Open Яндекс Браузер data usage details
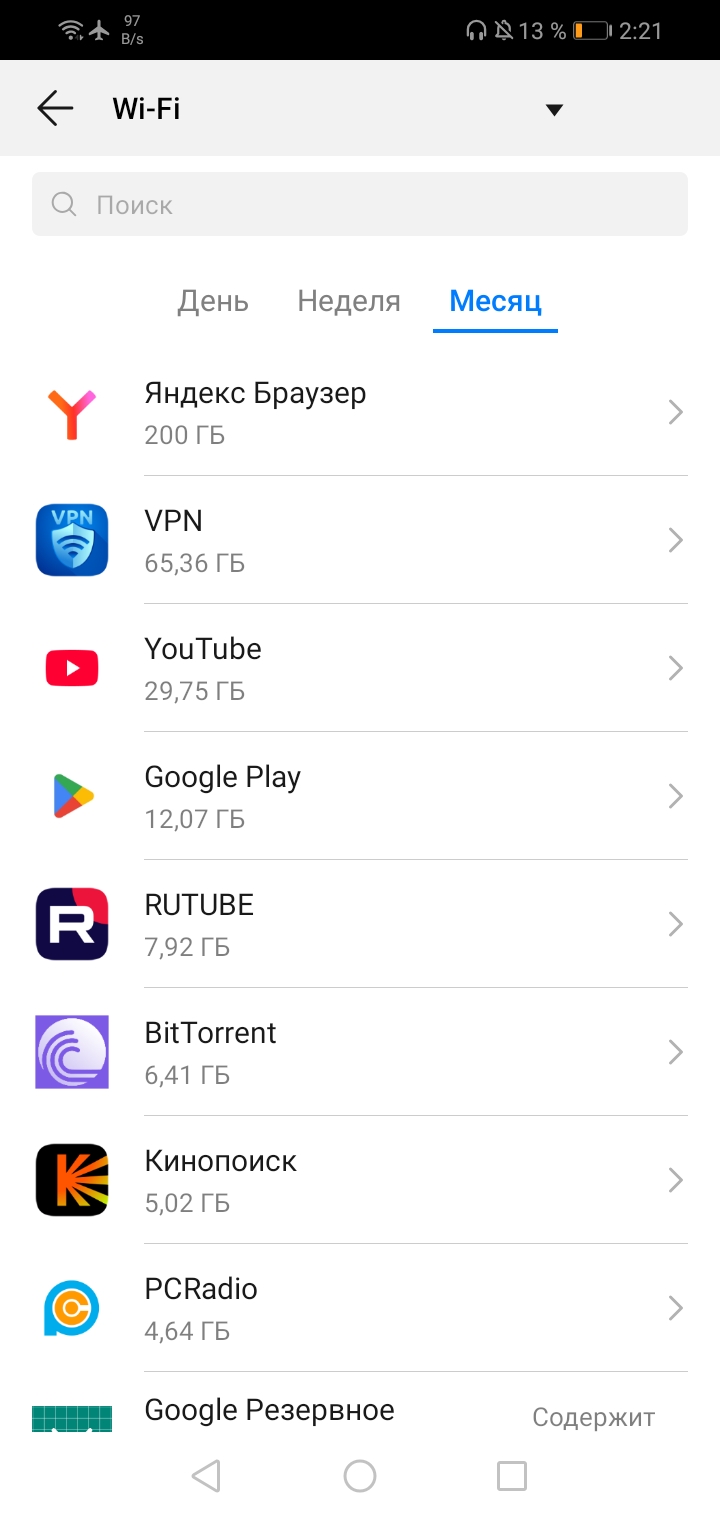The image size is (720, 1520). 360,412
